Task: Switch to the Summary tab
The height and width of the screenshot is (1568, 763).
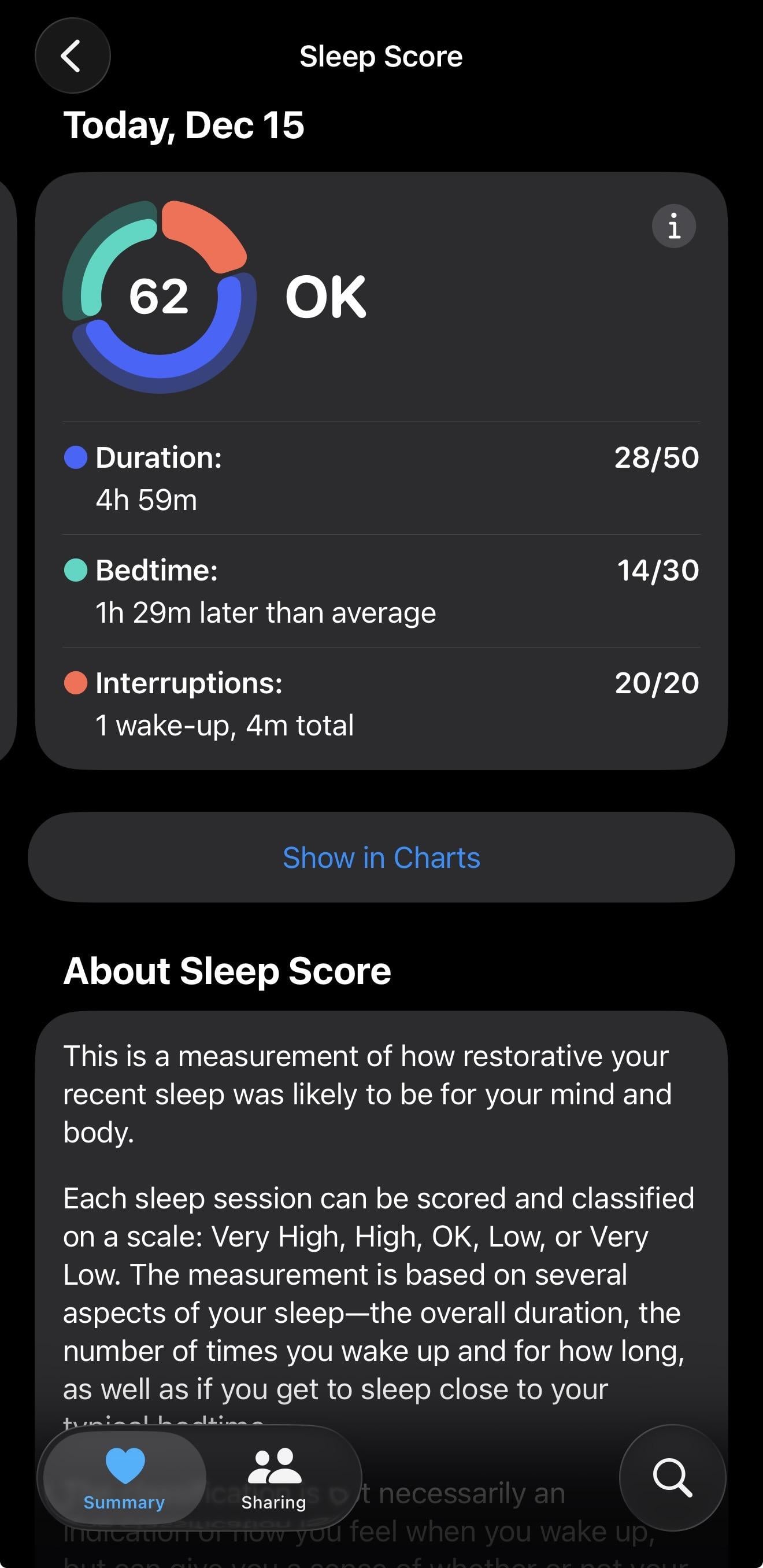Action: click(x=124, y=1478)
